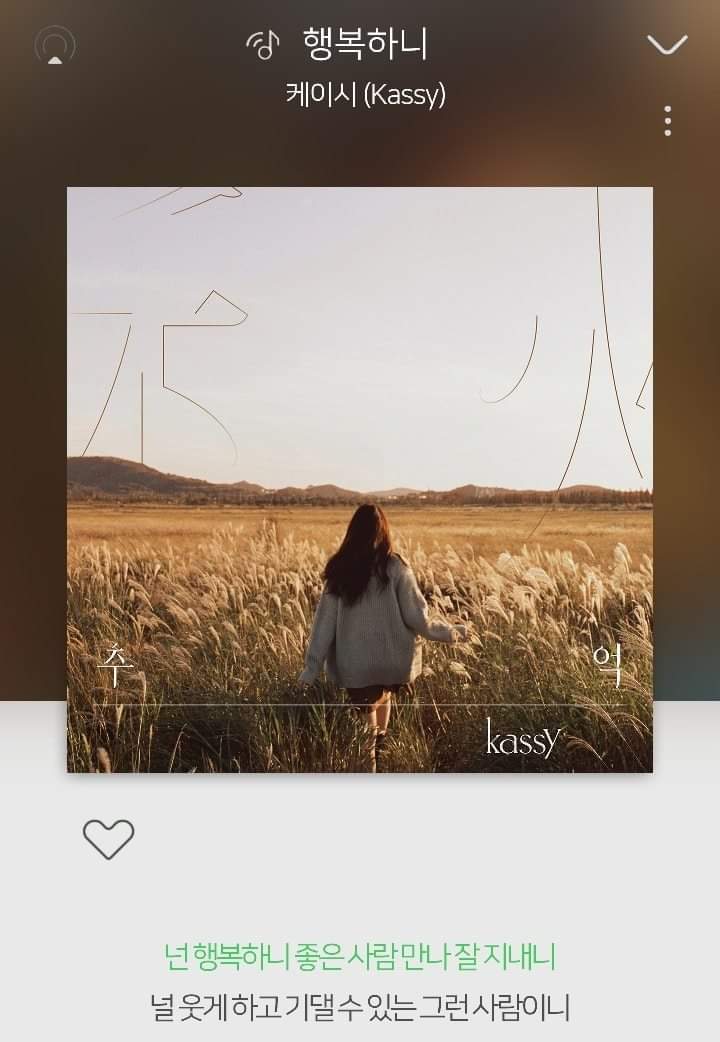Open the three-dot overflow menu
Viewport: 720px width, 1042px height.
(x=667, y=121)
